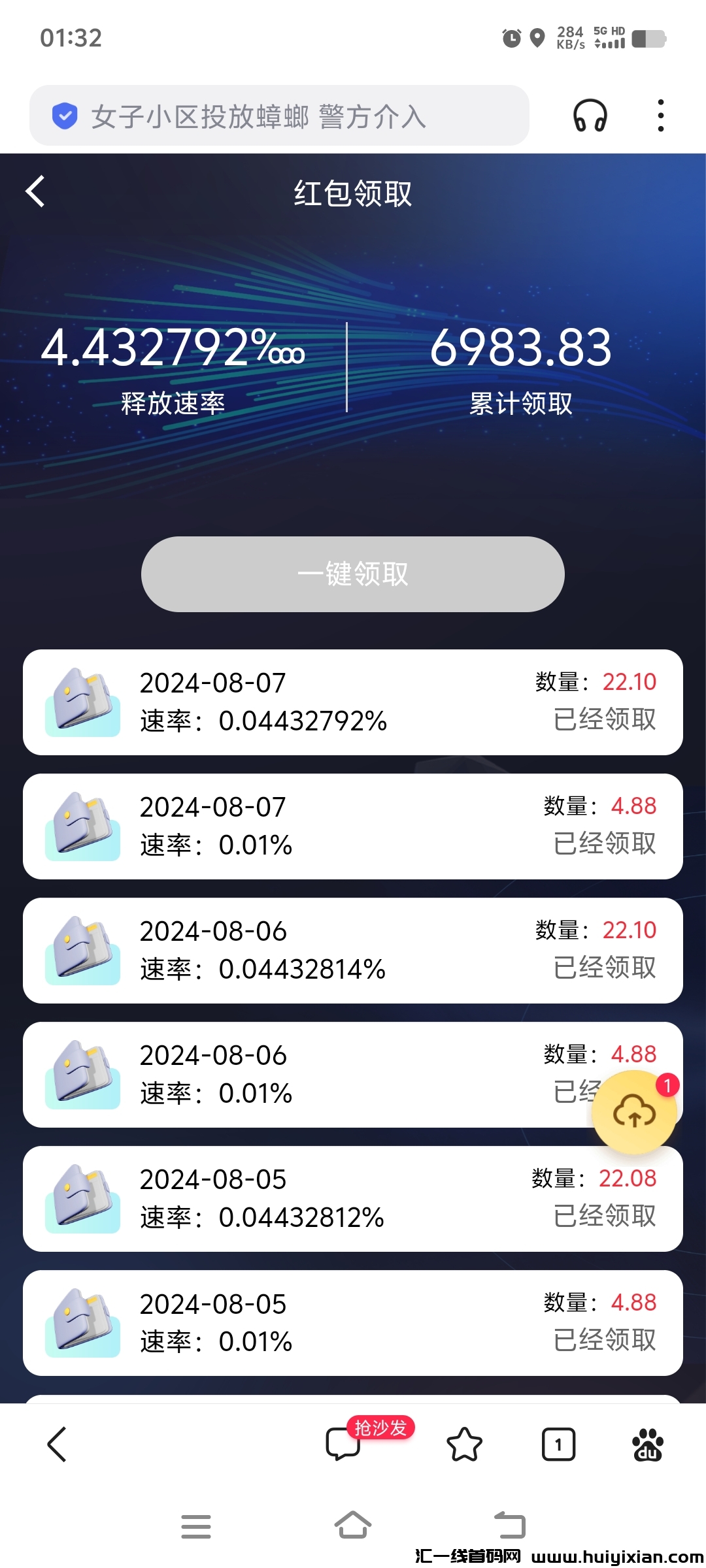
Task: Tap the system back key at screen bottom
Action: (509, 1527)
